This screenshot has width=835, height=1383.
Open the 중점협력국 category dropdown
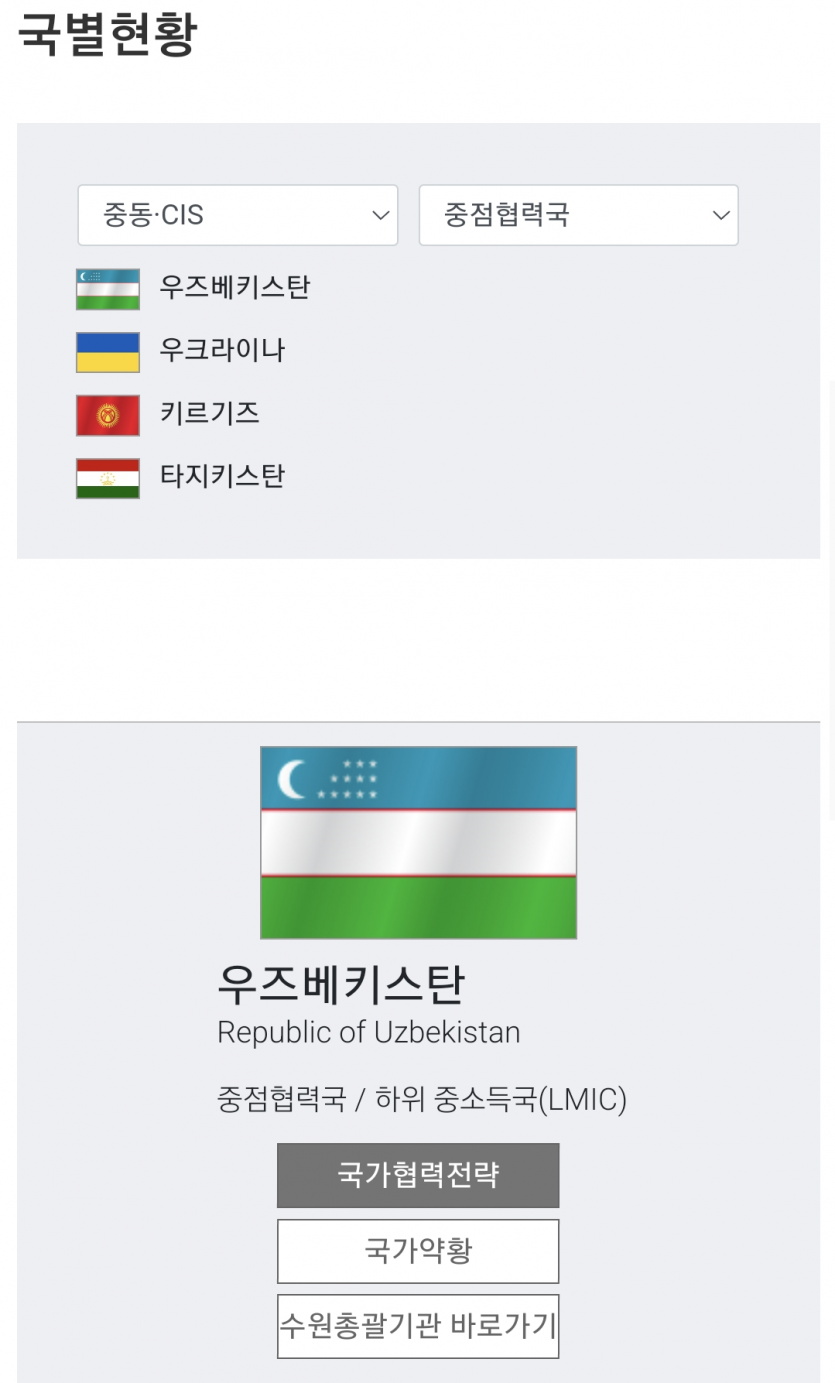(x=578, y=215)
